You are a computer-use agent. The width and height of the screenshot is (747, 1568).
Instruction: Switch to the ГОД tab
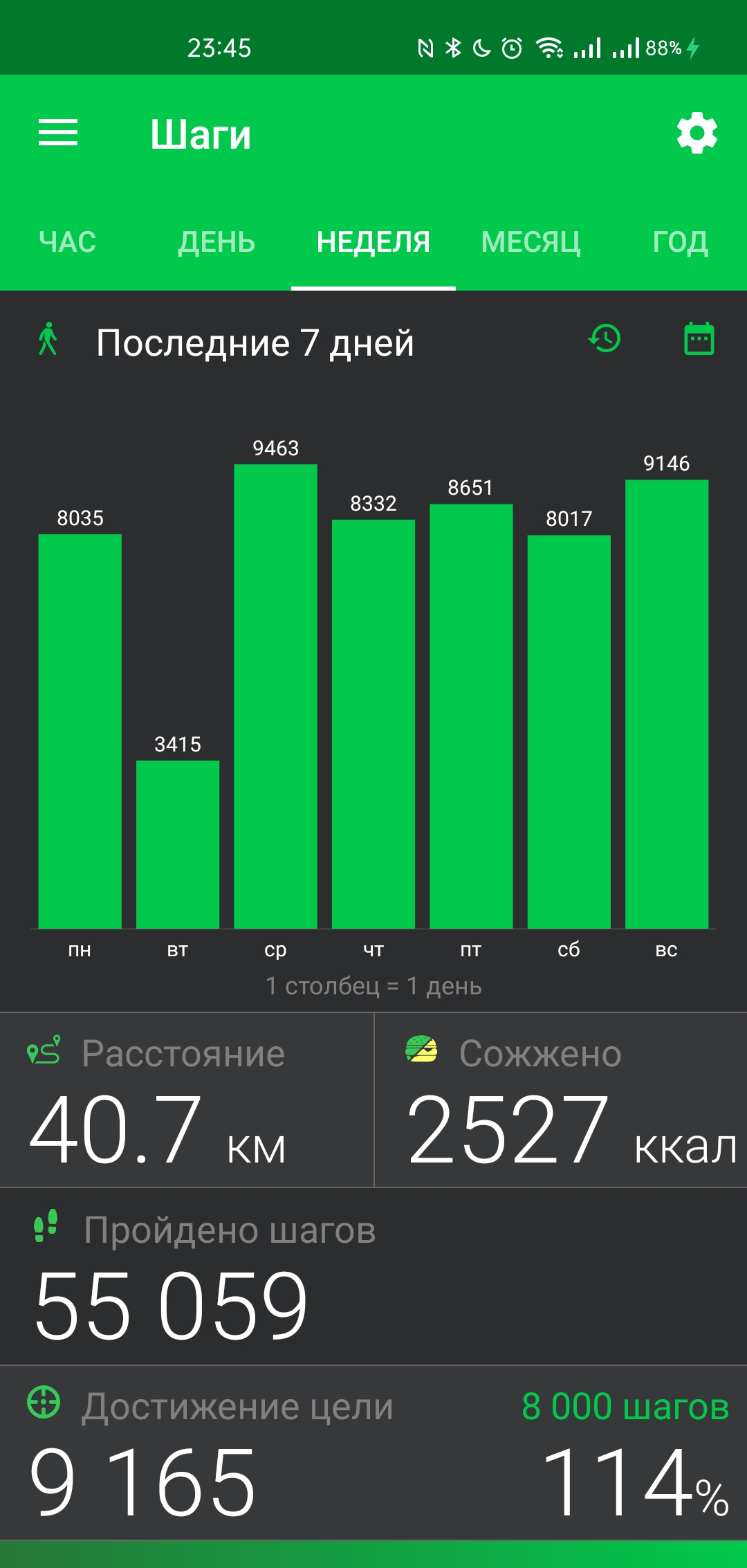680,242
